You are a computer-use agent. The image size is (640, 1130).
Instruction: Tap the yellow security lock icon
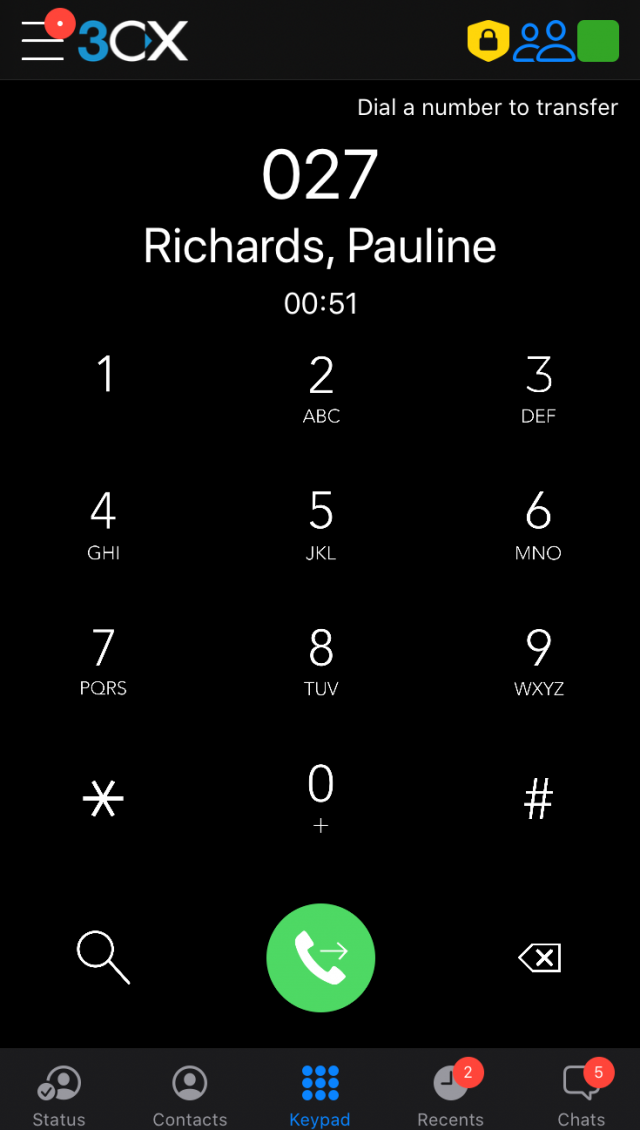pyautogui.click(x=488, y=41)
